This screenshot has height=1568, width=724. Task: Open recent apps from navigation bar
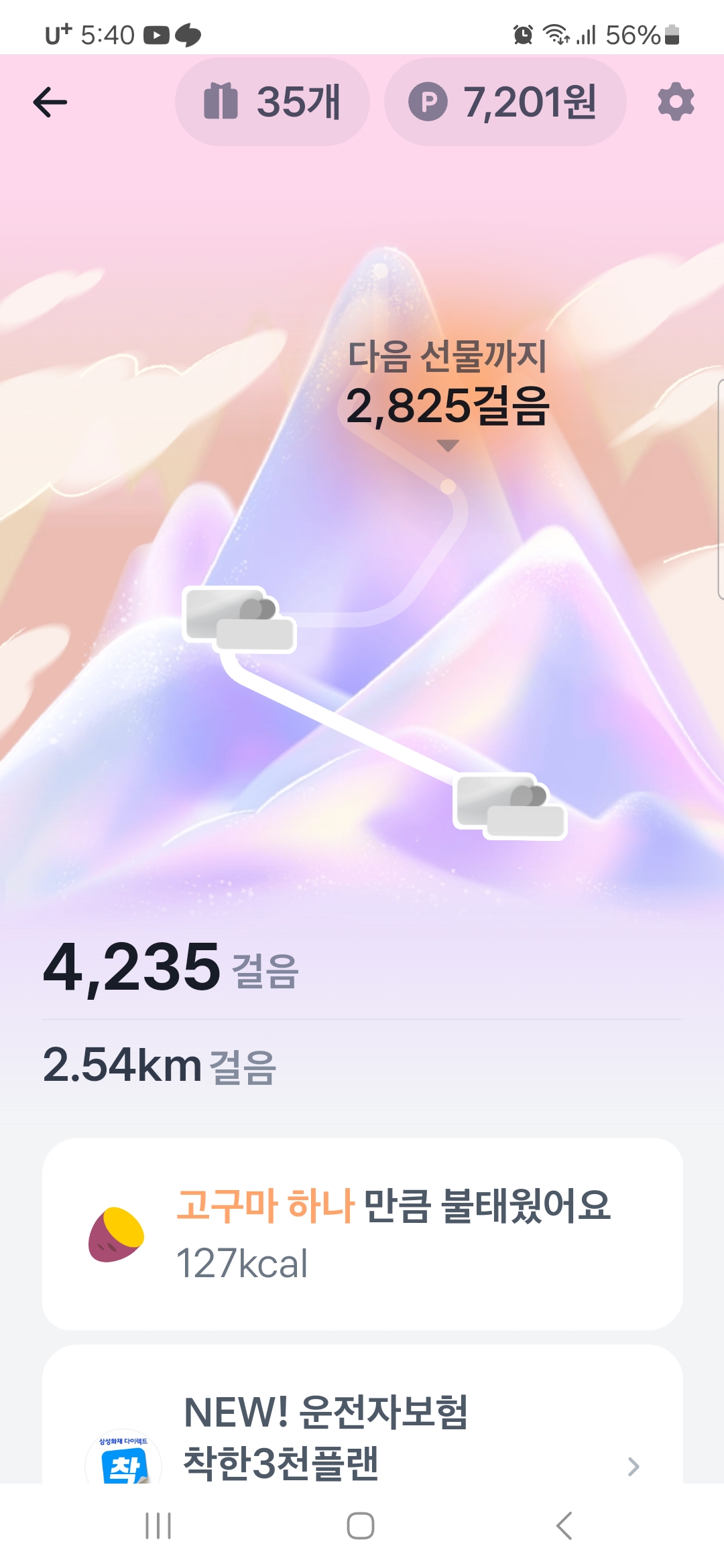[x=158, y=1526]
